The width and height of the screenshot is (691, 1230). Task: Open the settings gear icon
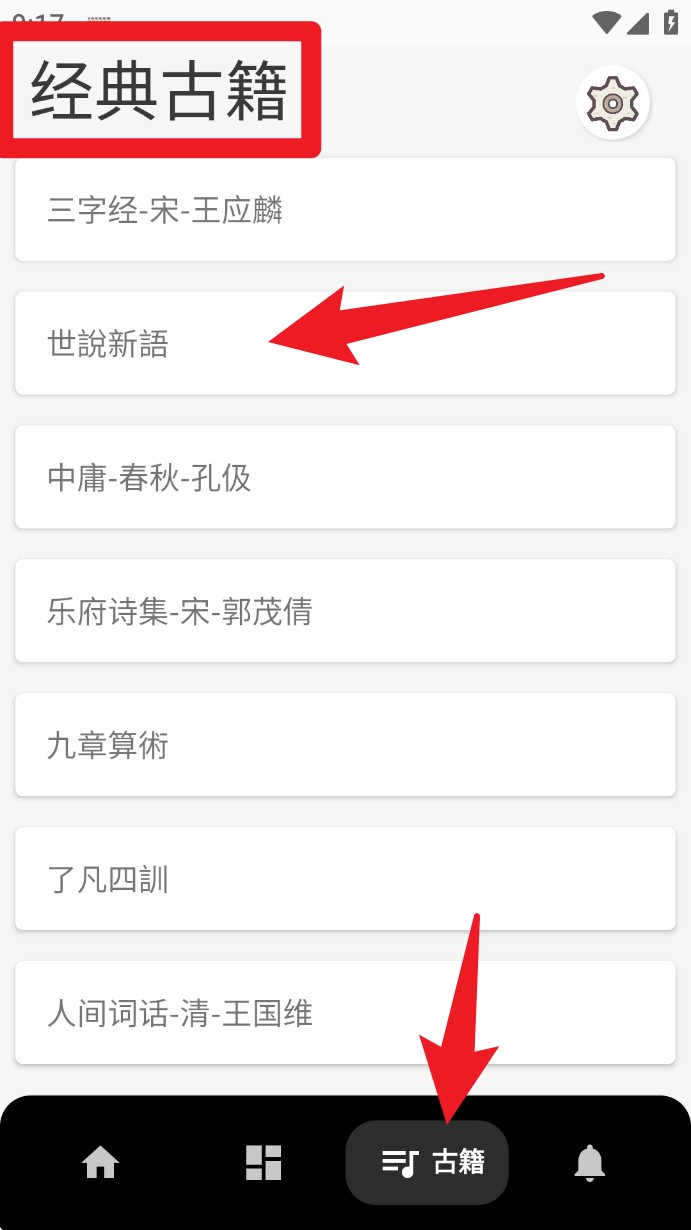(x=612, y=102)
